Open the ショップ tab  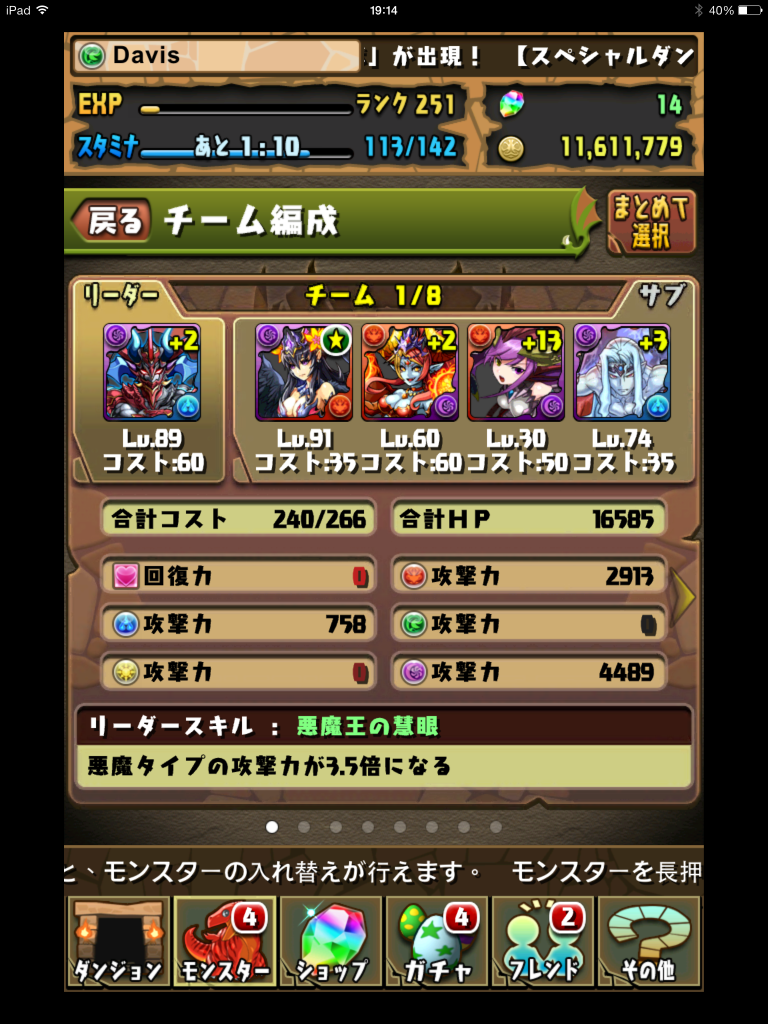point(332,942)
